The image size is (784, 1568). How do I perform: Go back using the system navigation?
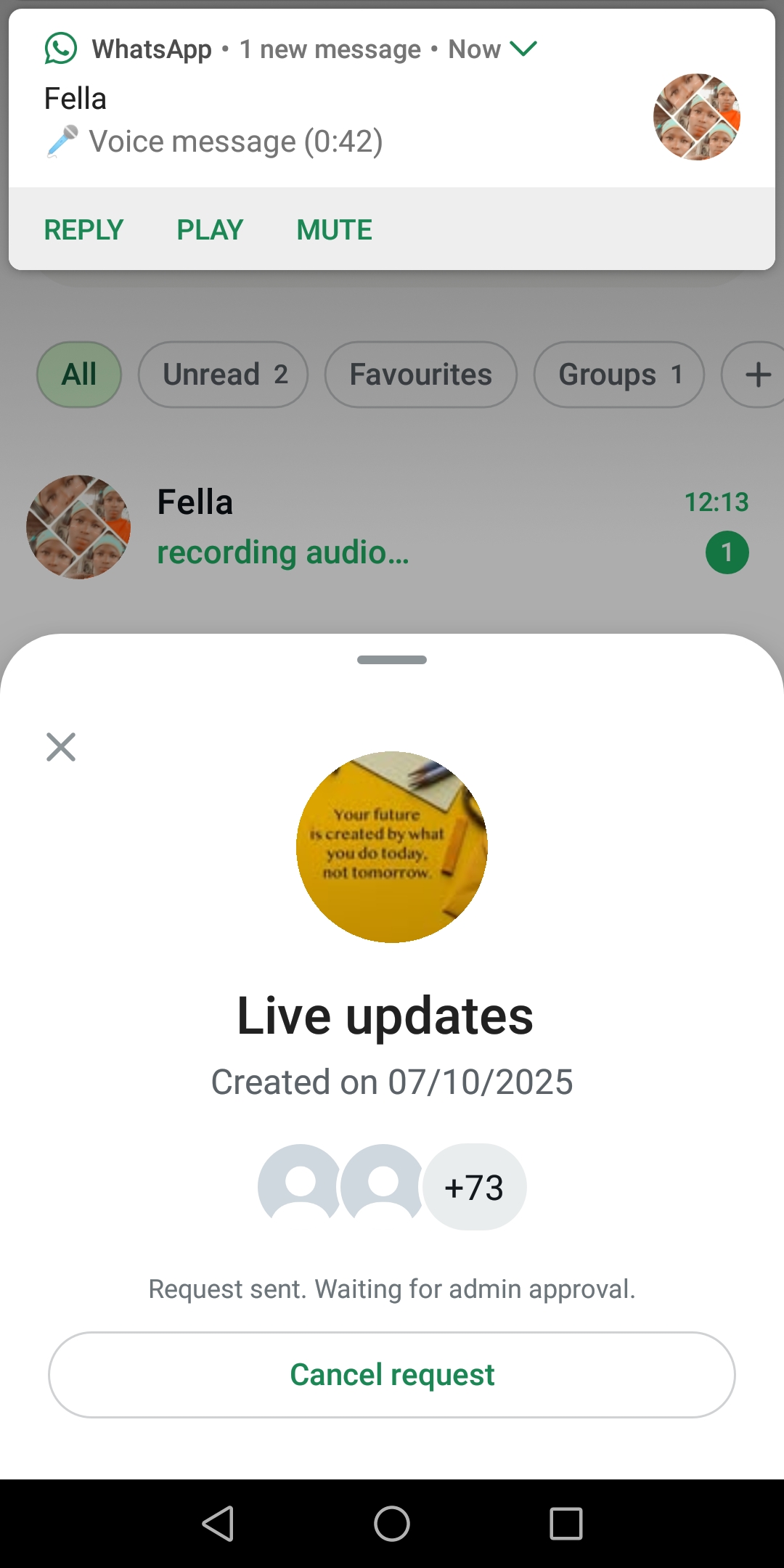[218, 1523]
